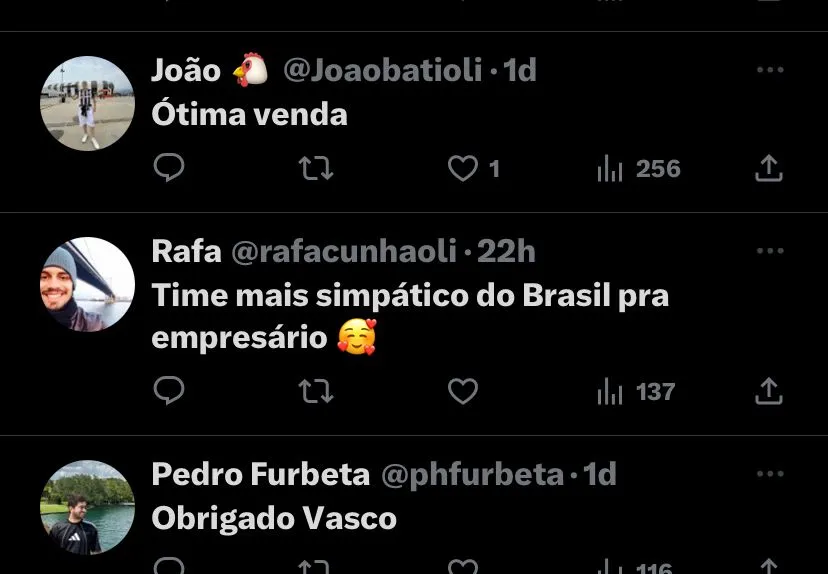View analytics of João's tweet
This screenshot has width=828, height=574.
(x=638, y=169)
